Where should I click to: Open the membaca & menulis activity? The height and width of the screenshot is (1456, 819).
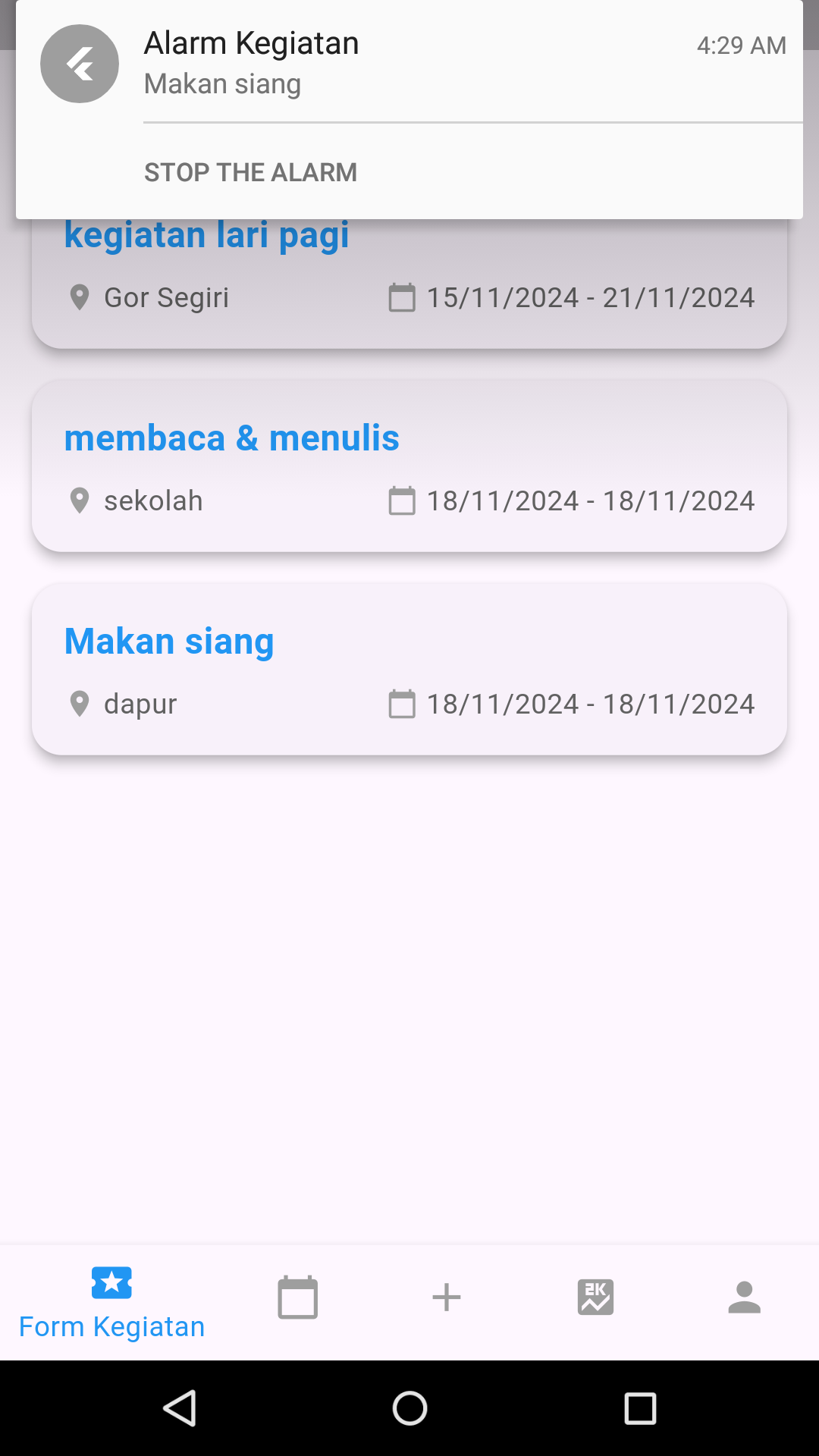409,466
